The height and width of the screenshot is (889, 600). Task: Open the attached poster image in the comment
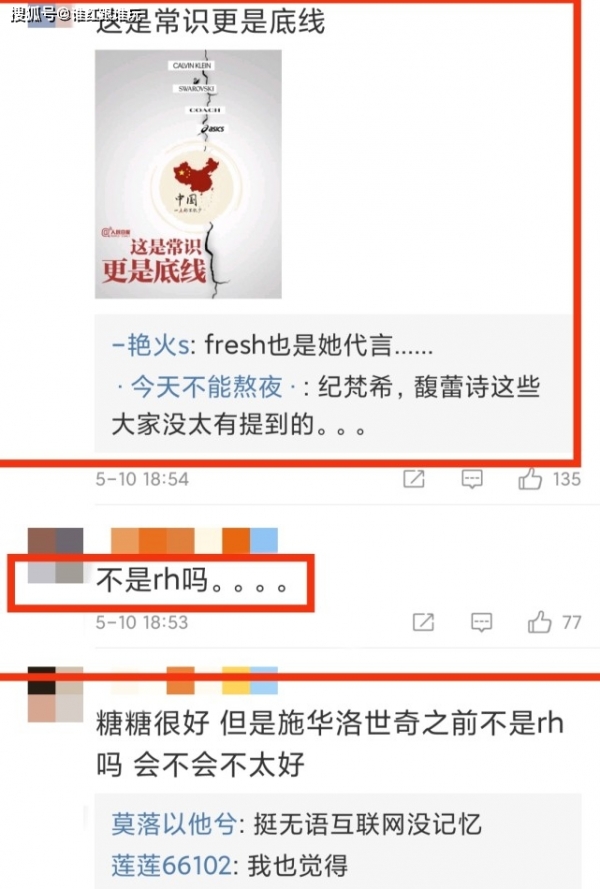(x=190, y=175)
